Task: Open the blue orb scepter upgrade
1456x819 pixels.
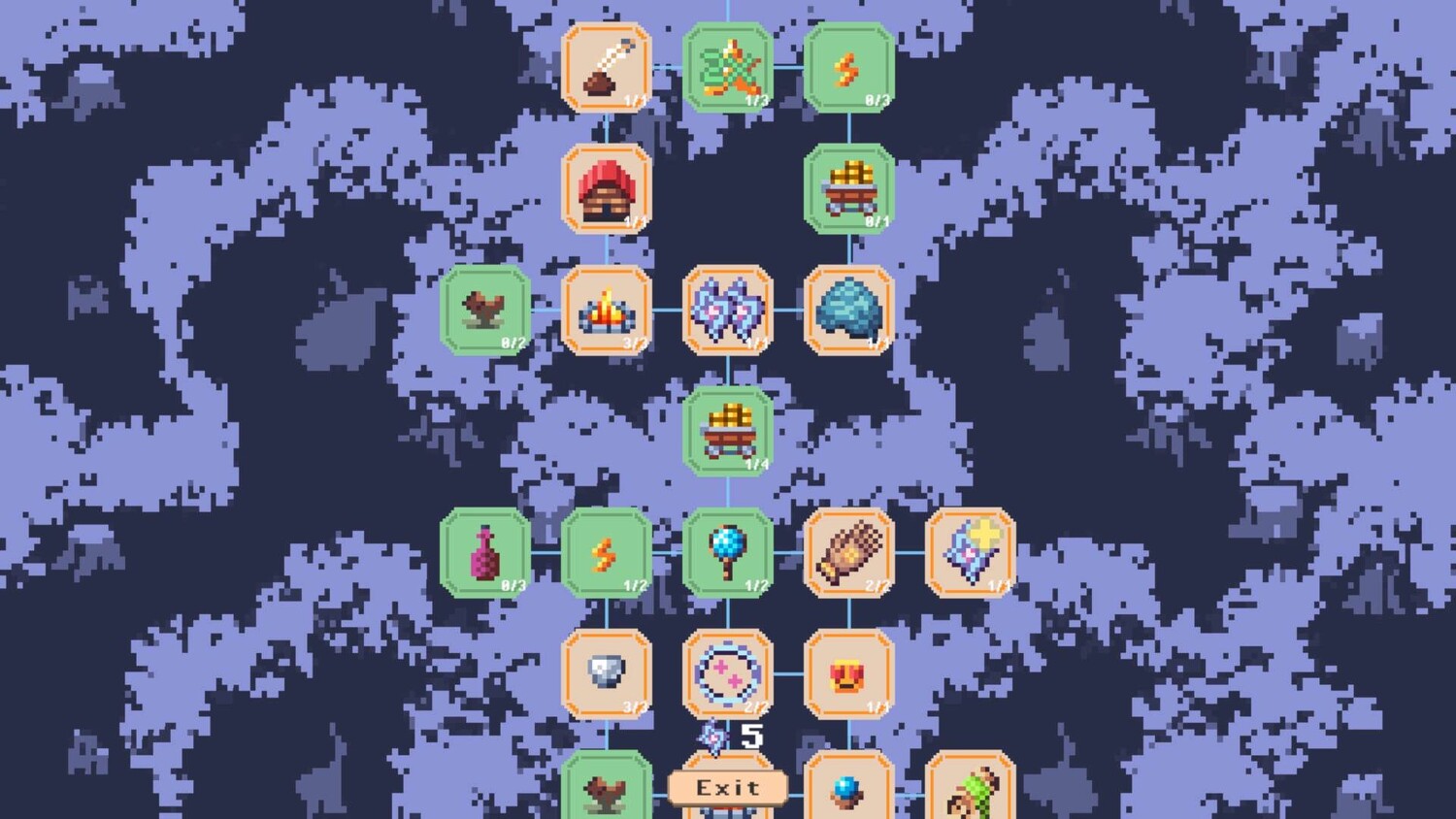Action: [x=728, y=553]
